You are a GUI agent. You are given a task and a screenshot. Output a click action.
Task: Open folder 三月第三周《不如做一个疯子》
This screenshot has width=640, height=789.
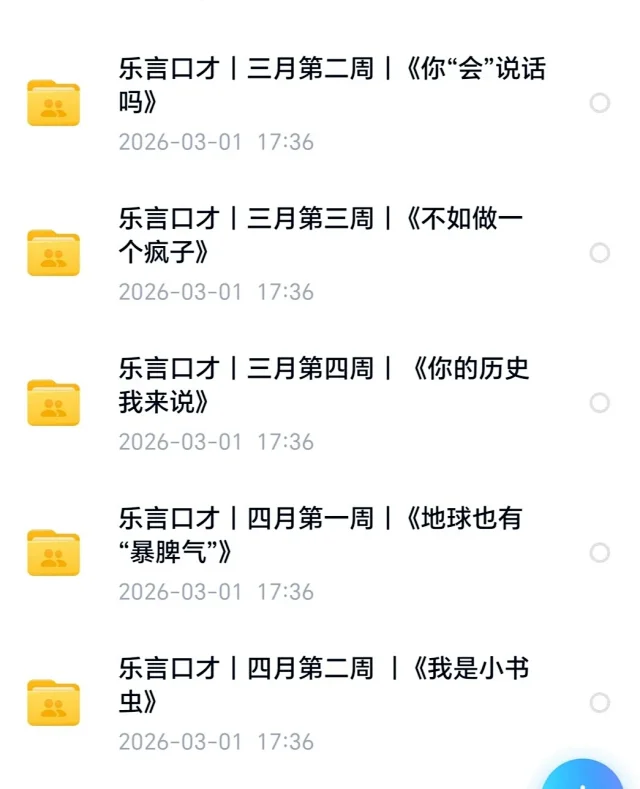pyautogui.click(x=320, y=236)
